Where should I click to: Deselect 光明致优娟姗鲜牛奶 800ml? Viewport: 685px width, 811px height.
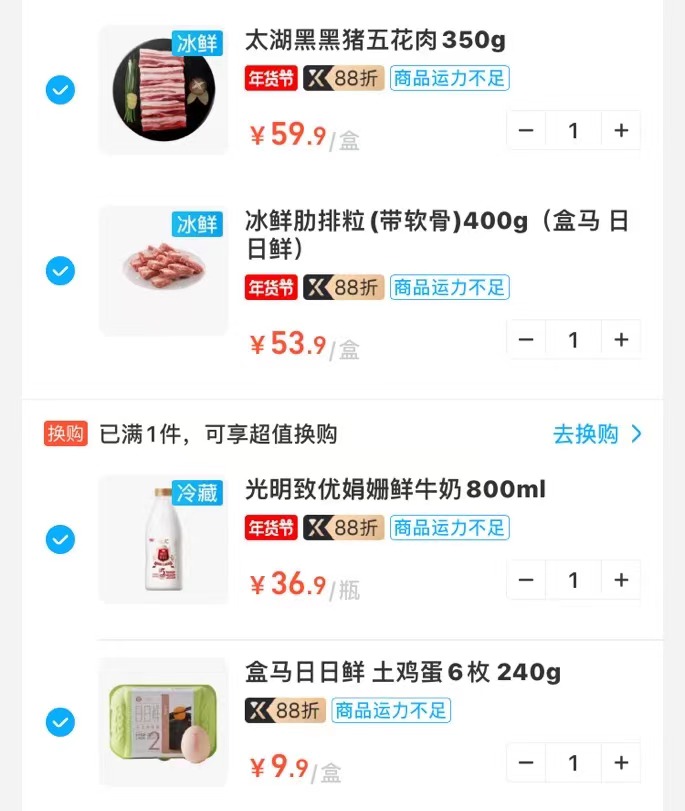60,540
